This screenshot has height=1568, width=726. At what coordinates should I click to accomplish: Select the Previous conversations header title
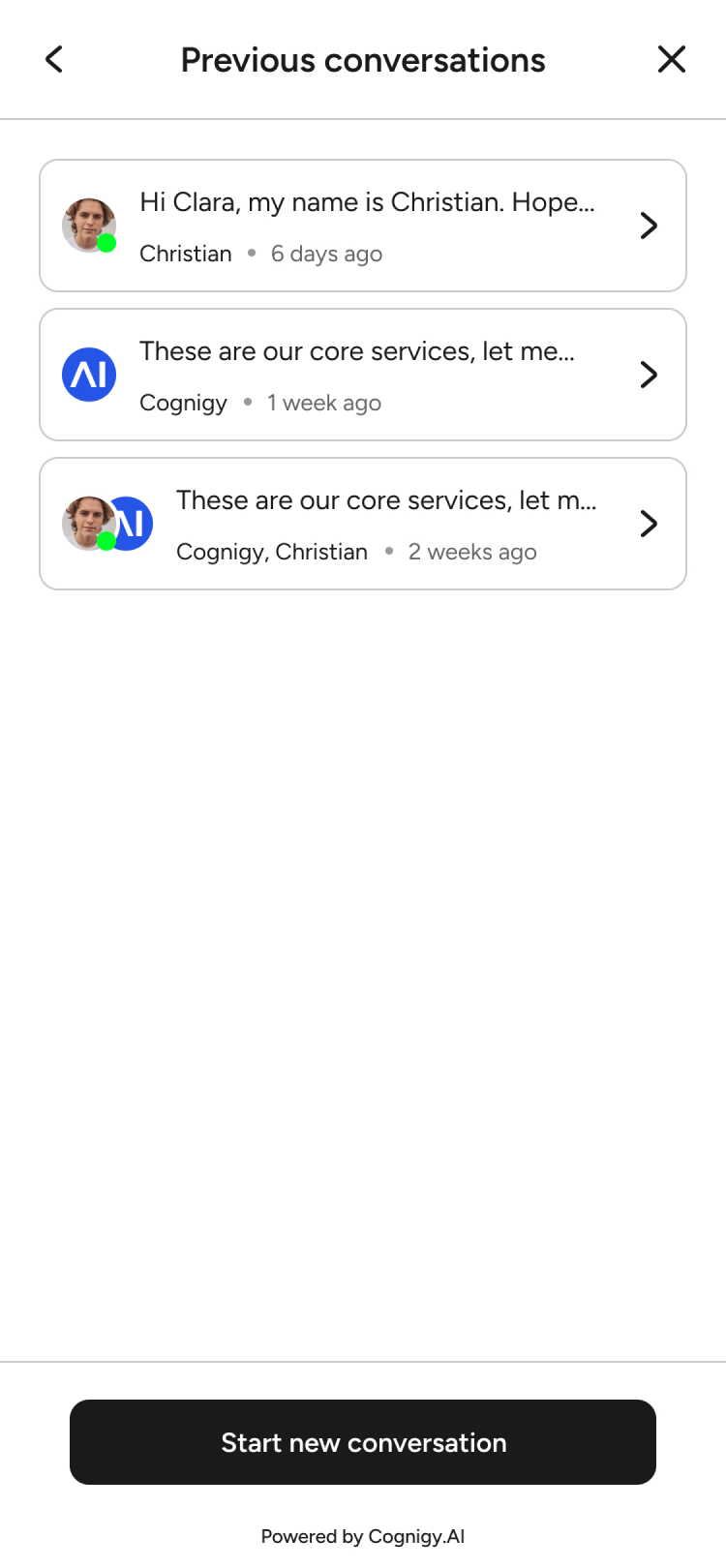click(x=362, y=59)
